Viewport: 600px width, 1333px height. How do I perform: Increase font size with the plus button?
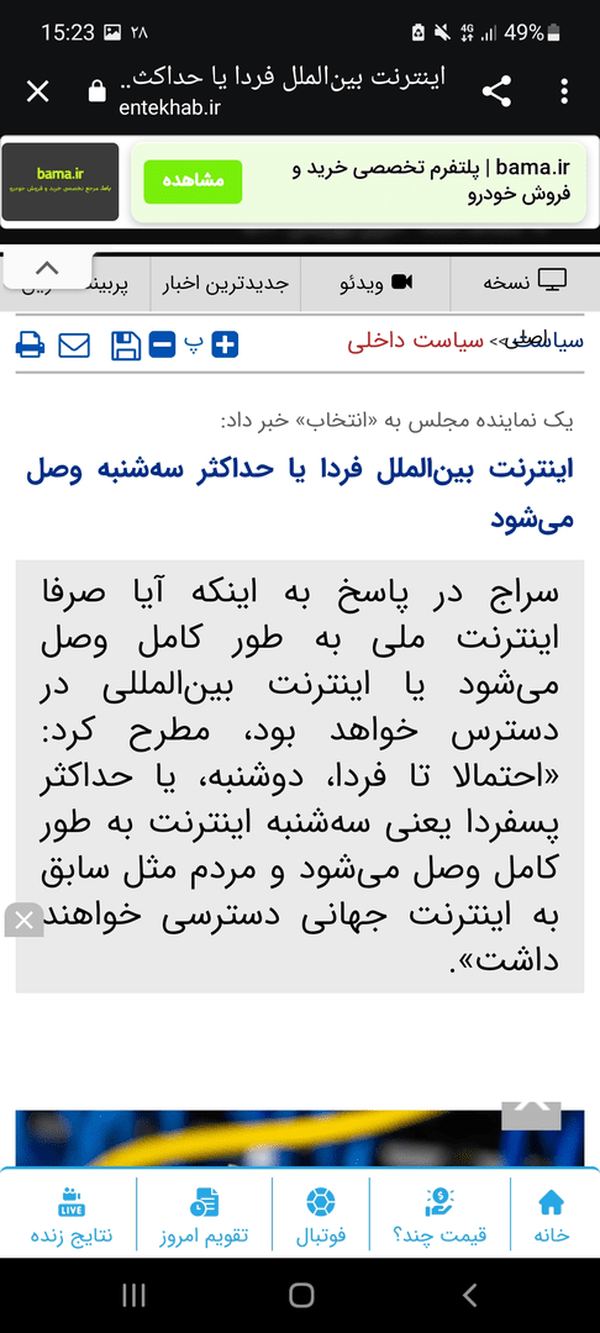pos(225,345)
